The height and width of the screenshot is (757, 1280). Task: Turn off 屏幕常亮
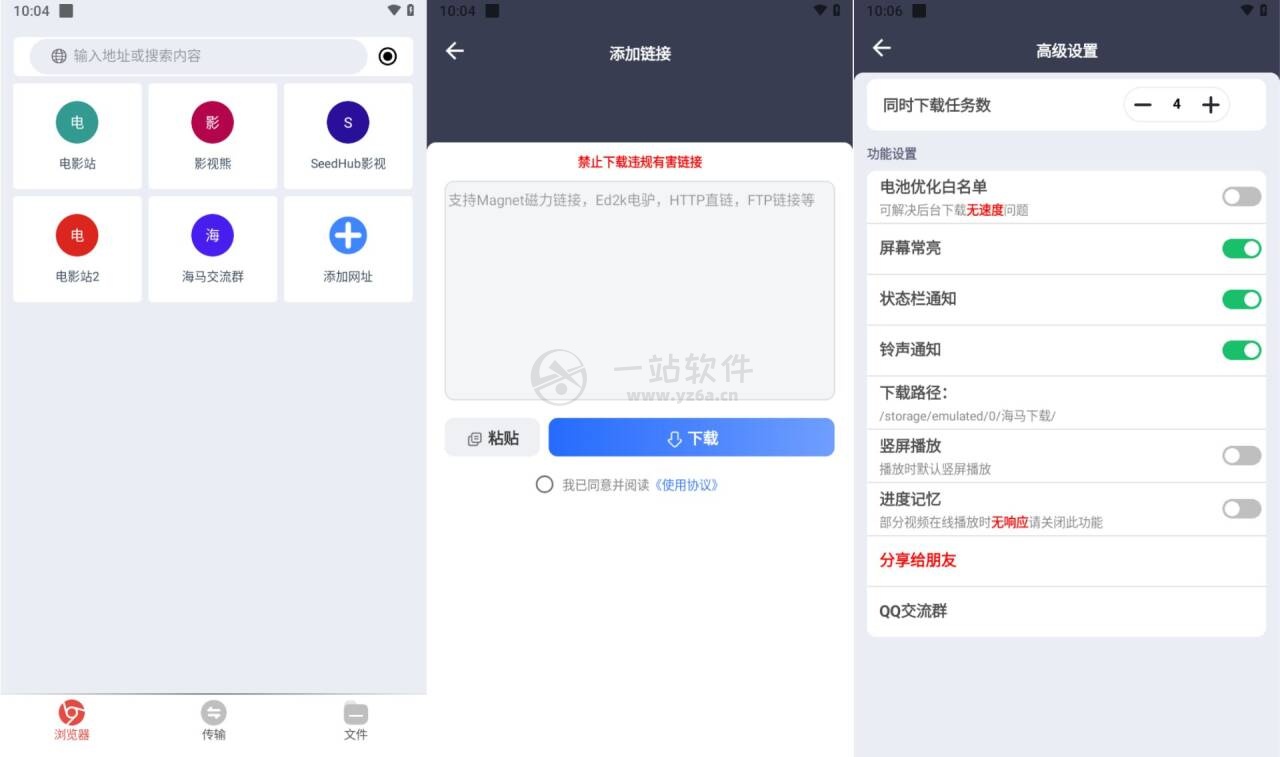[1241, 248]
